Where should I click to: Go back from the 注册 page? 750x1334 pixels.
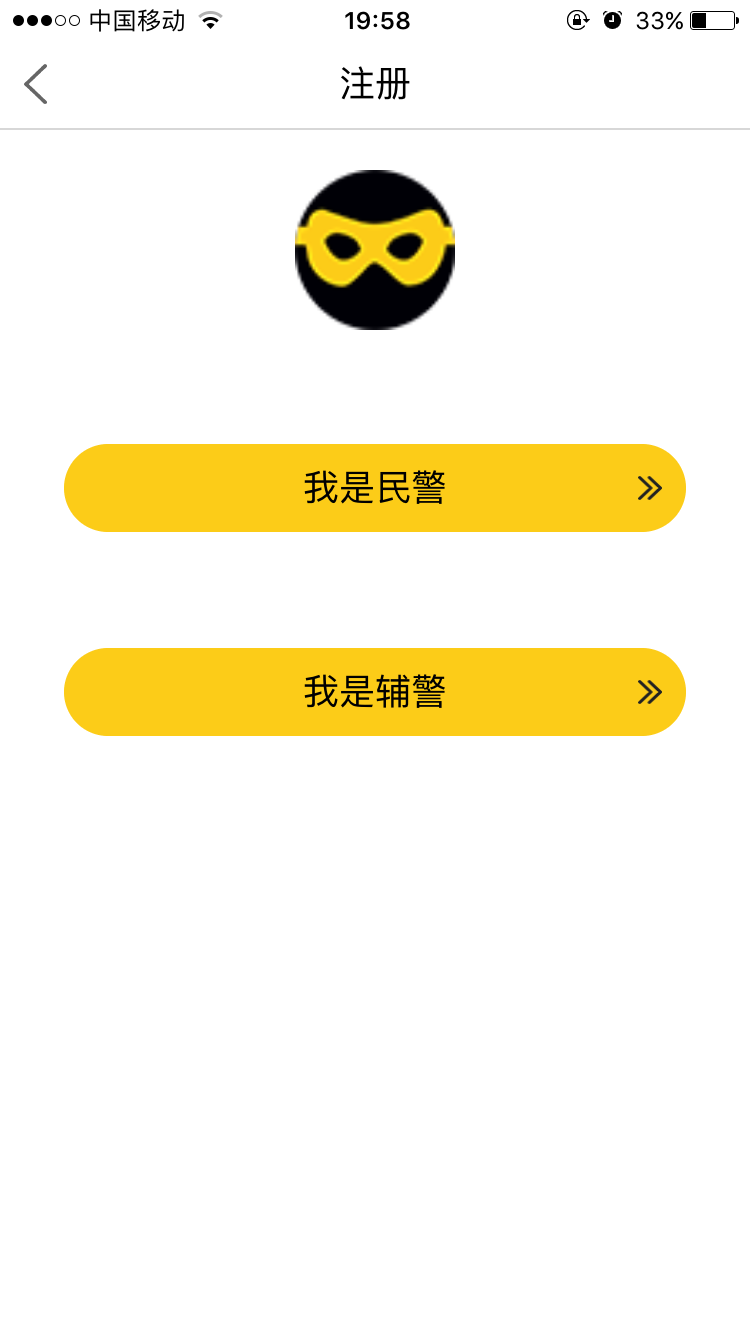pos(36,84)
